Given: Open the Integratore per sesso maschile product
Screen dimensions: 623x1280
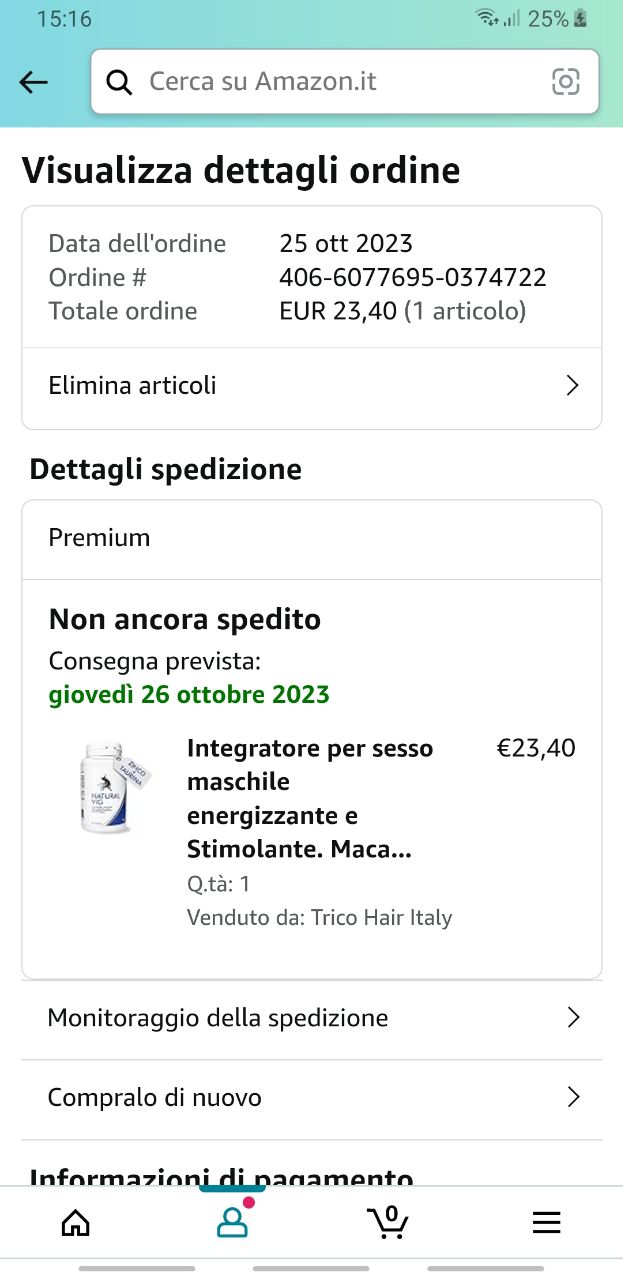Looking at the screenshot, I should coord(310,799).
